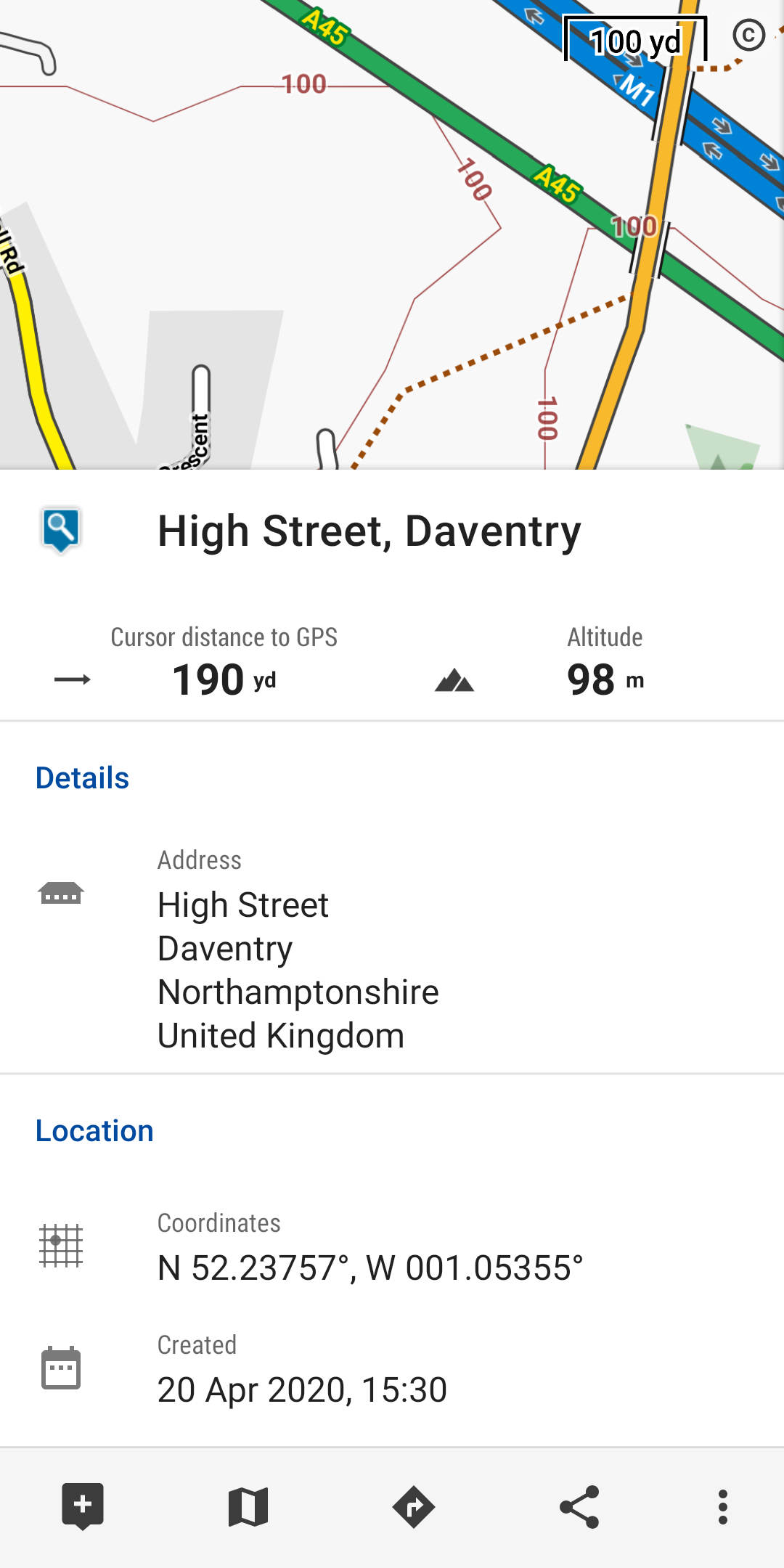Get directions to High Street, Daventry

point(414,1507)
